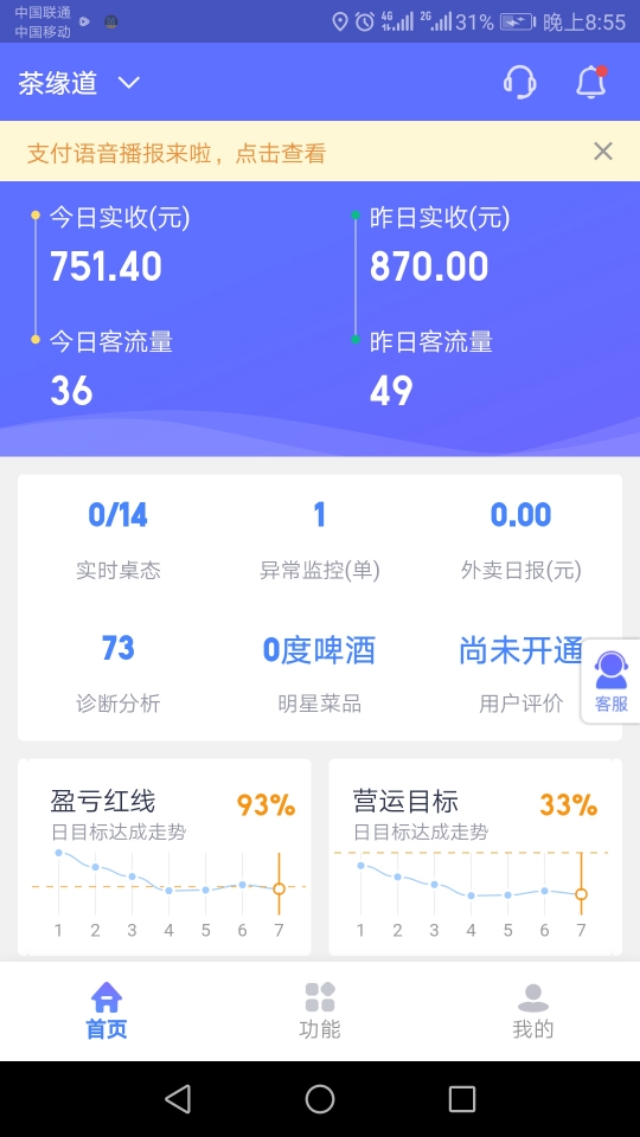The width and height of the screenshot is (640, 1137).
Task: Open 异常监控(单) details
Action: tap(319, 540)
